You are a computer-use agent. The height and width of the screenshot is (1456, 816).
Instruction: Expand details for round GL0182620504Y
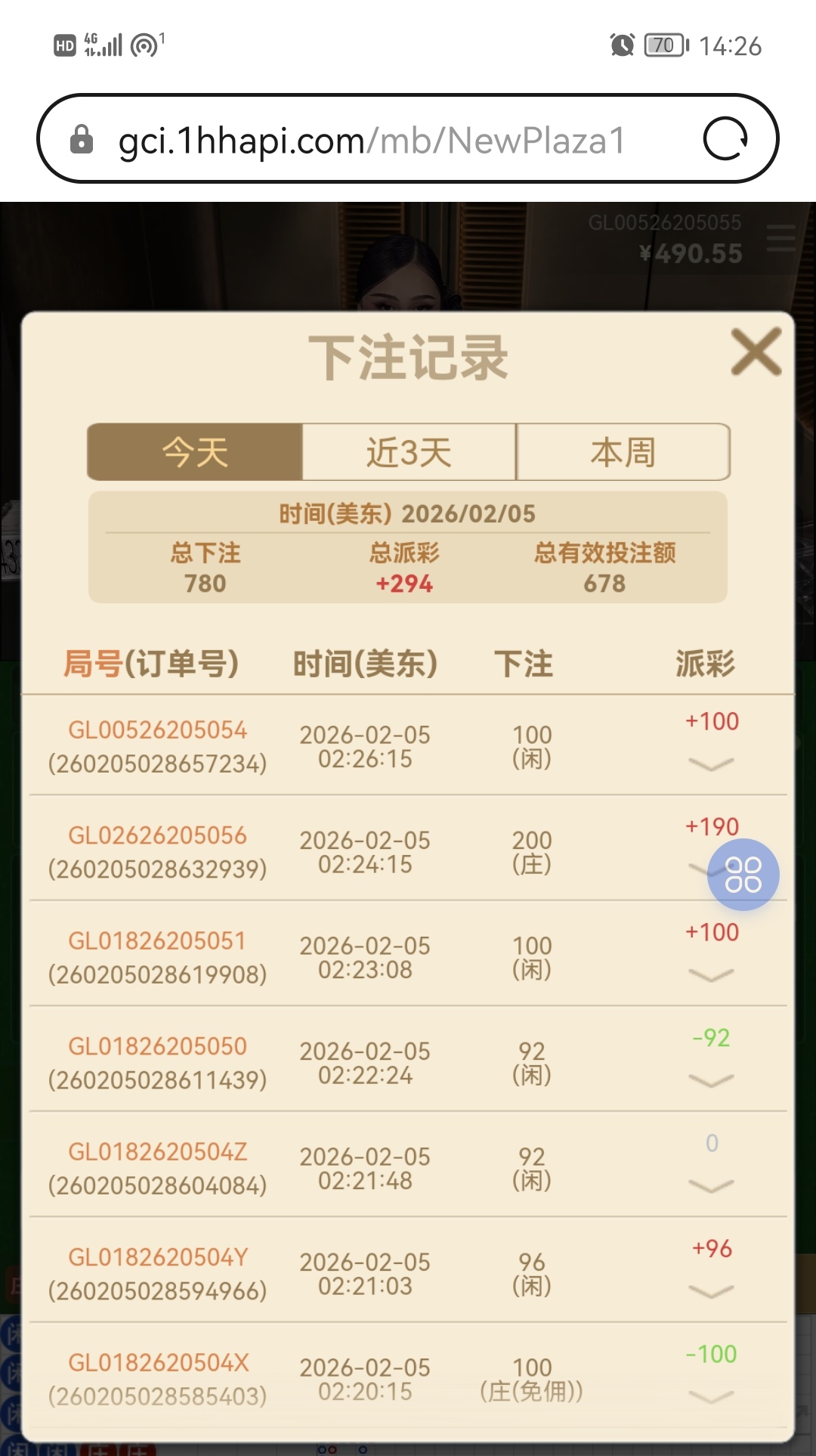pos(711,1292)
